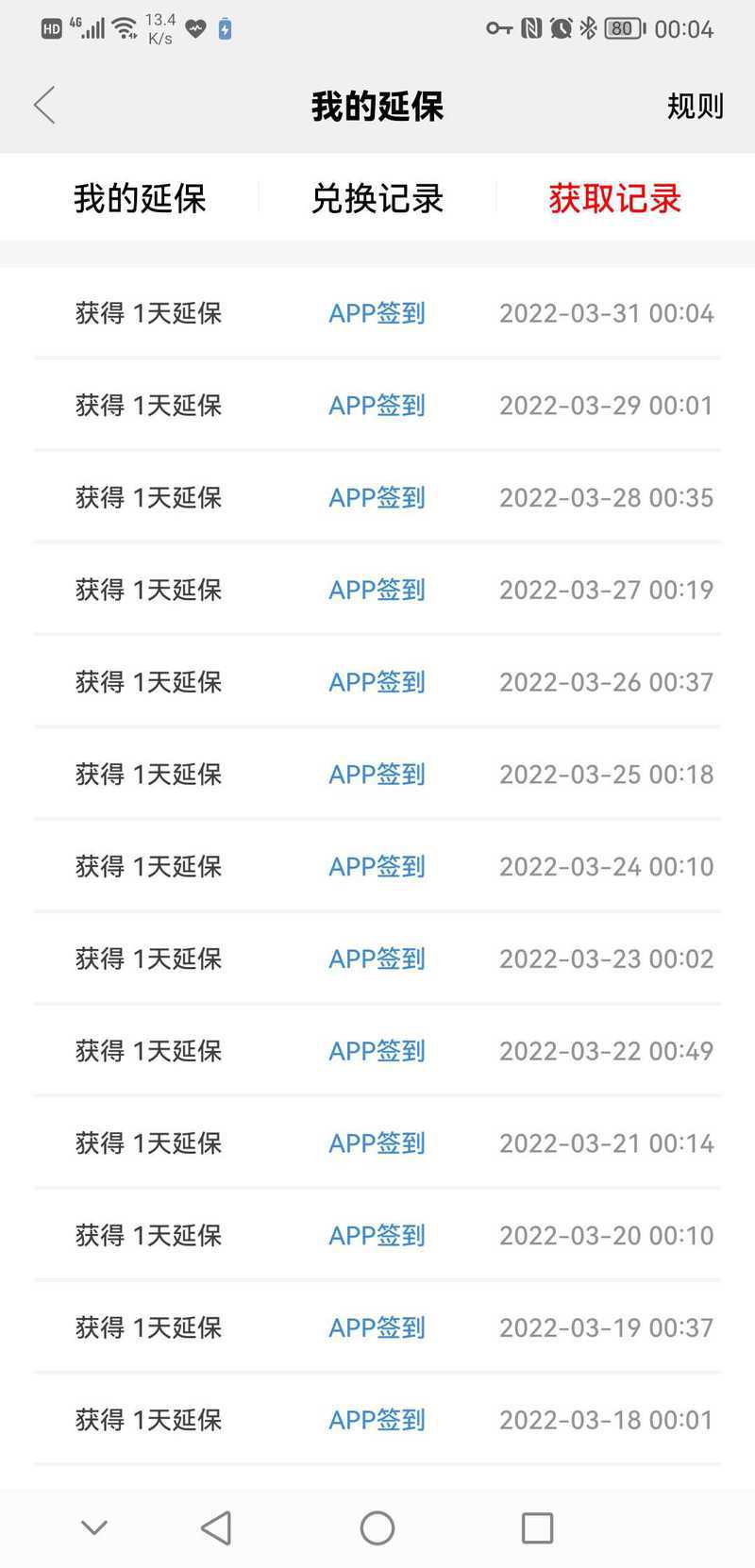The image size is (755, 1568).
Task: Switch to the 我的延保 tab
Action: tap(140, 198)
